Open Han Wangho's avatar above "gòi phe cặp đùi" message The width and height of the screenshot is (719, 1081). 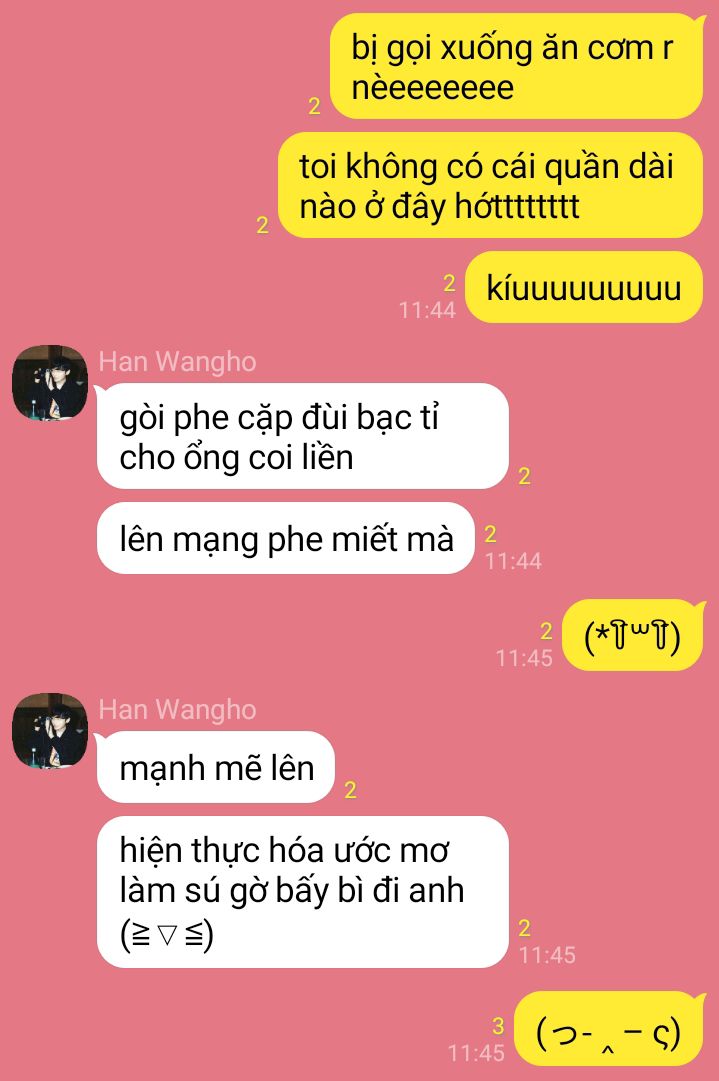(x=50, y=384)
